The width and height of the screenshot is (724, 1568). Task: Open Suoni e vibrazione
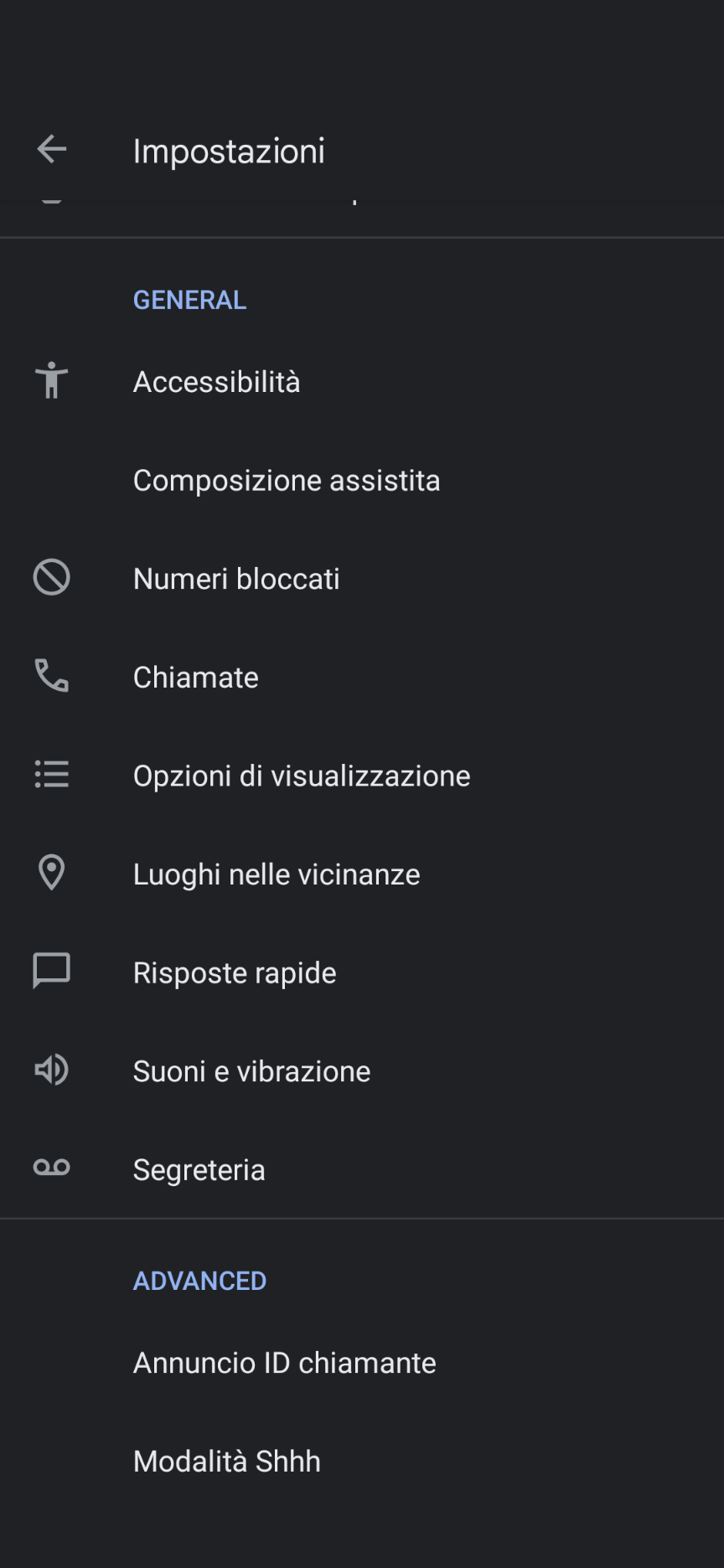pos(362,1071)
